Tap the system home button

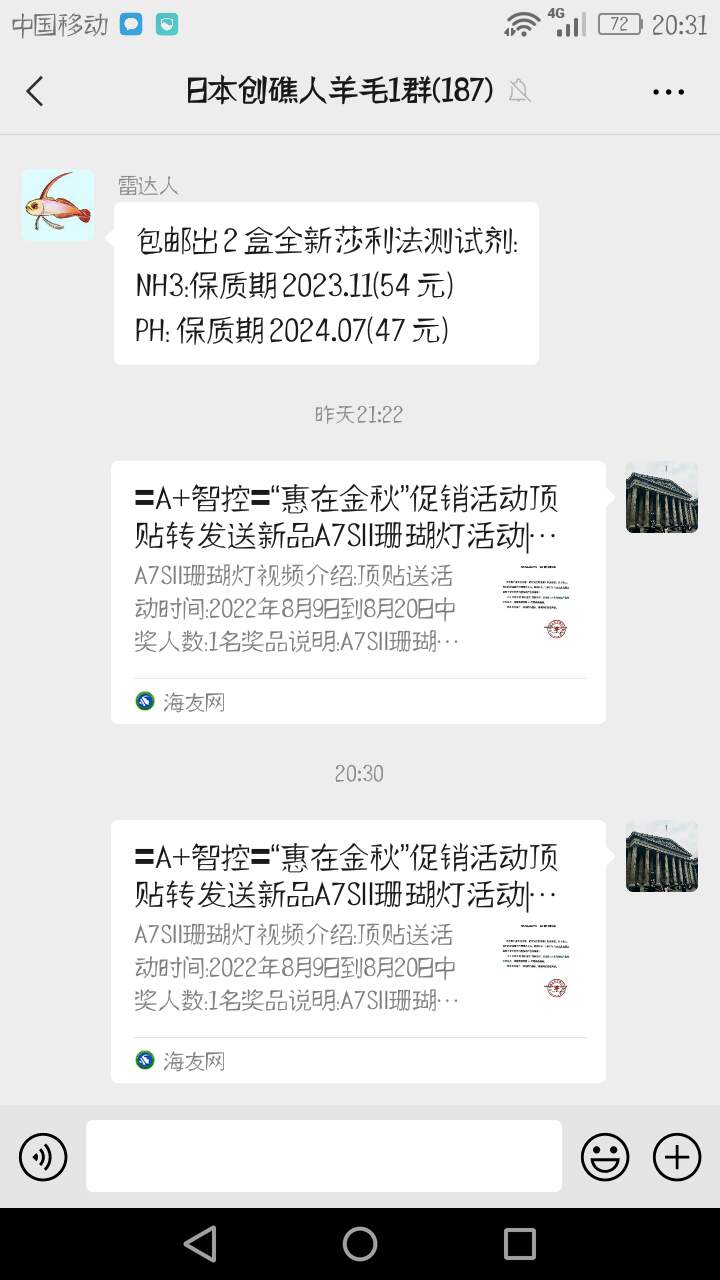point(360,1244)
